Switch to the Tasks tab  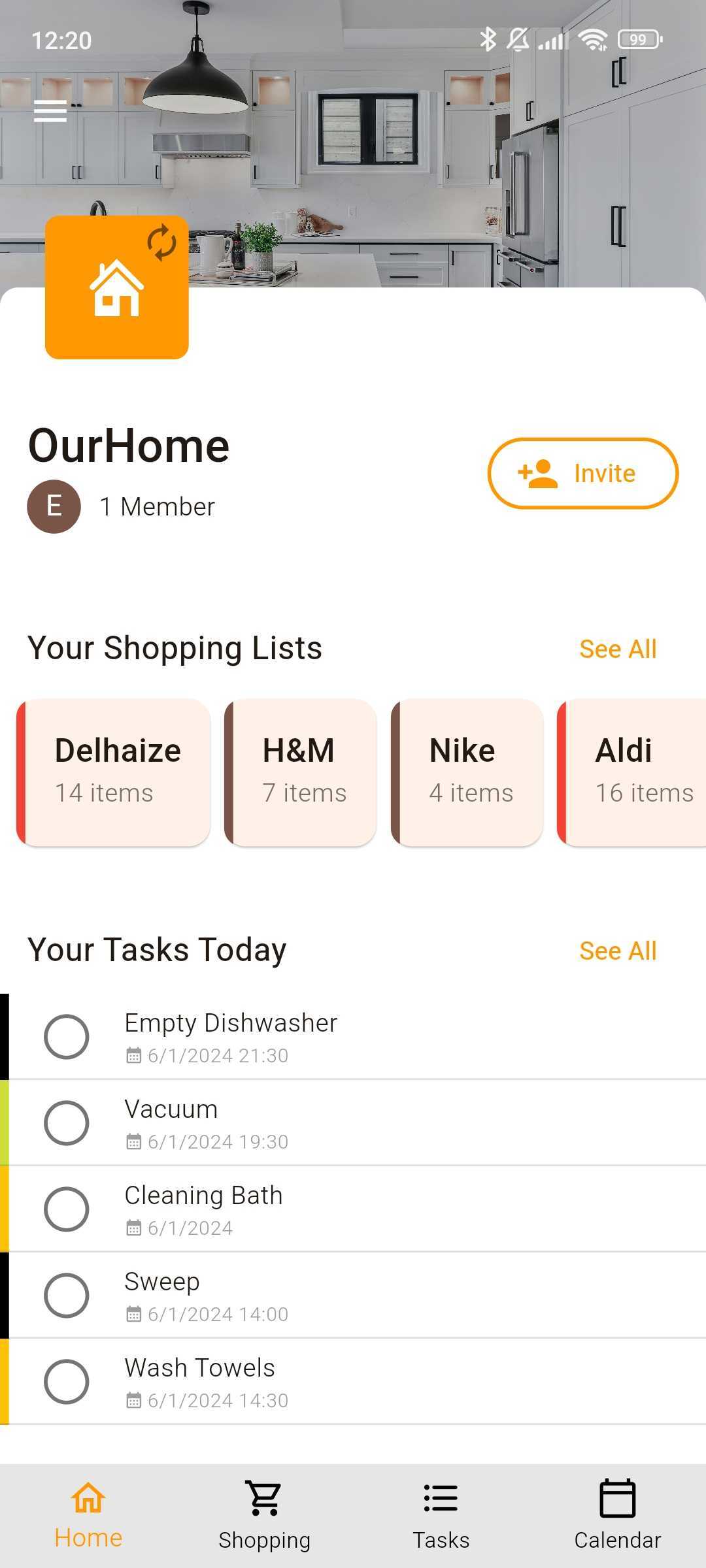[441, 1516]
